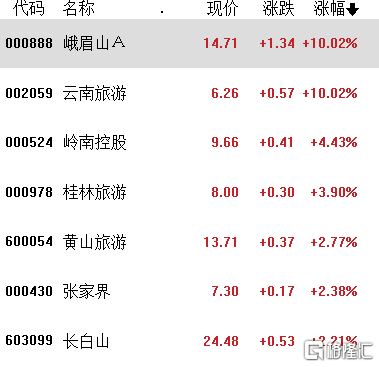The width and height of the screenshot is (379, 367).
Task: Sort the list by 涨跌 column
Action: [278, 9]
